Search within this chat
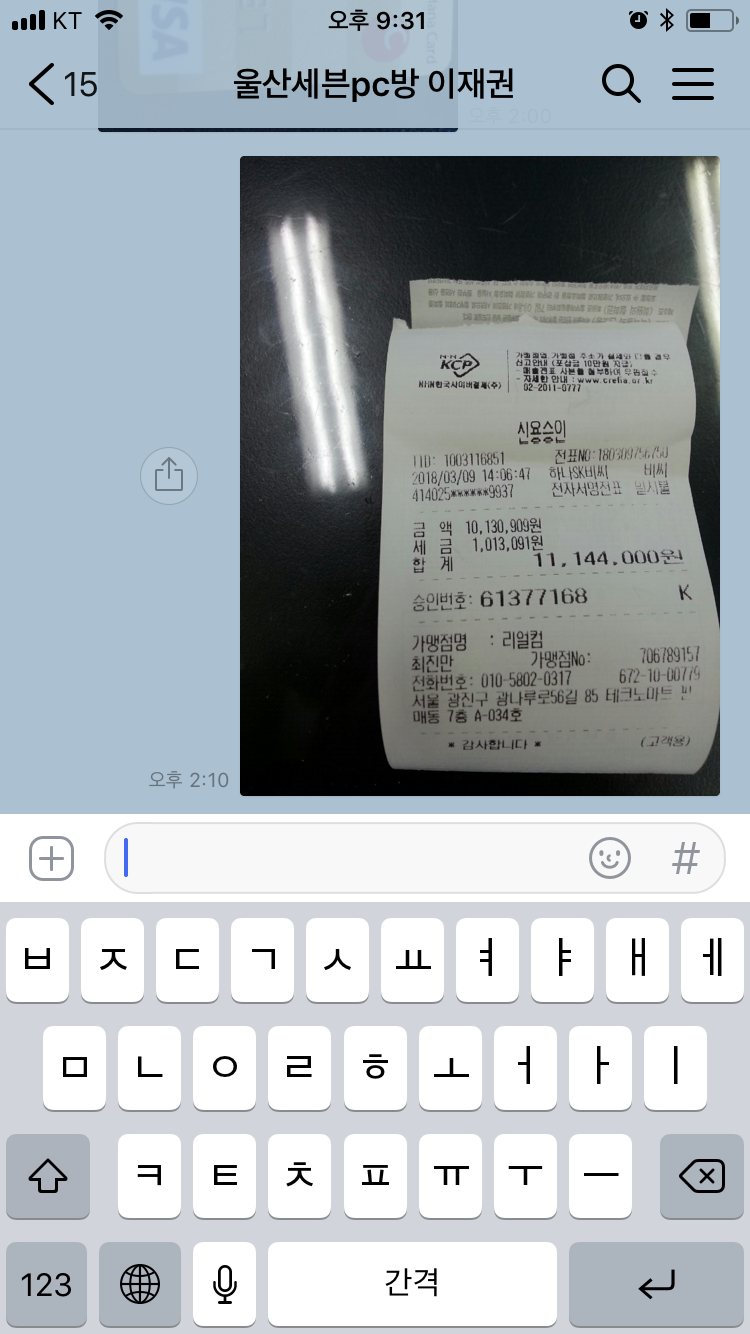The height and width of the screenshot is (1334, 750). [621, 85]
